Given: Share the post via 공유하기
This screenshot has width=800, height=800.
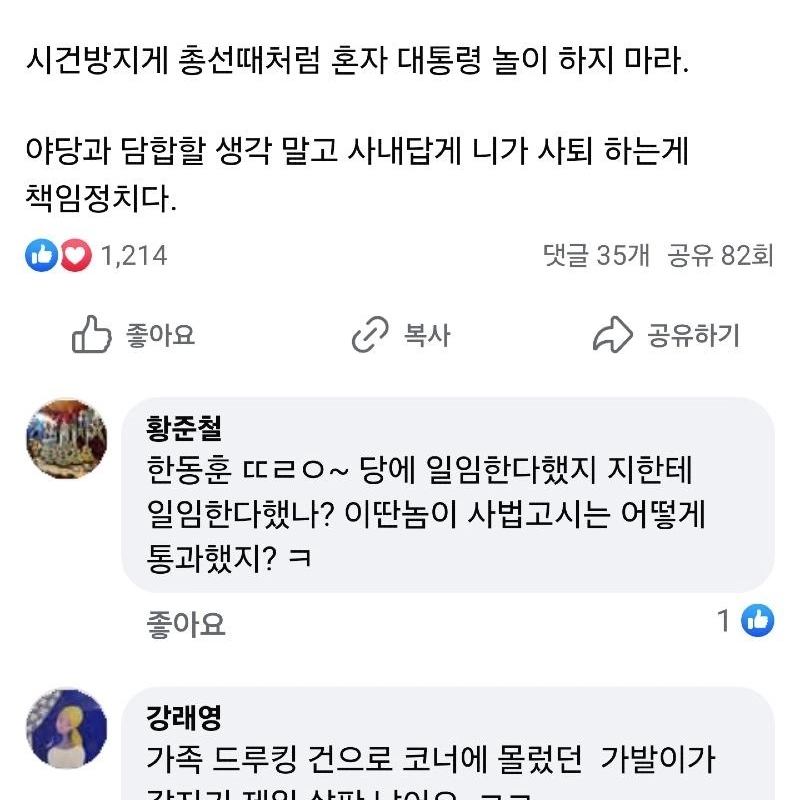Looking at the screenshot, I should 665,335.
